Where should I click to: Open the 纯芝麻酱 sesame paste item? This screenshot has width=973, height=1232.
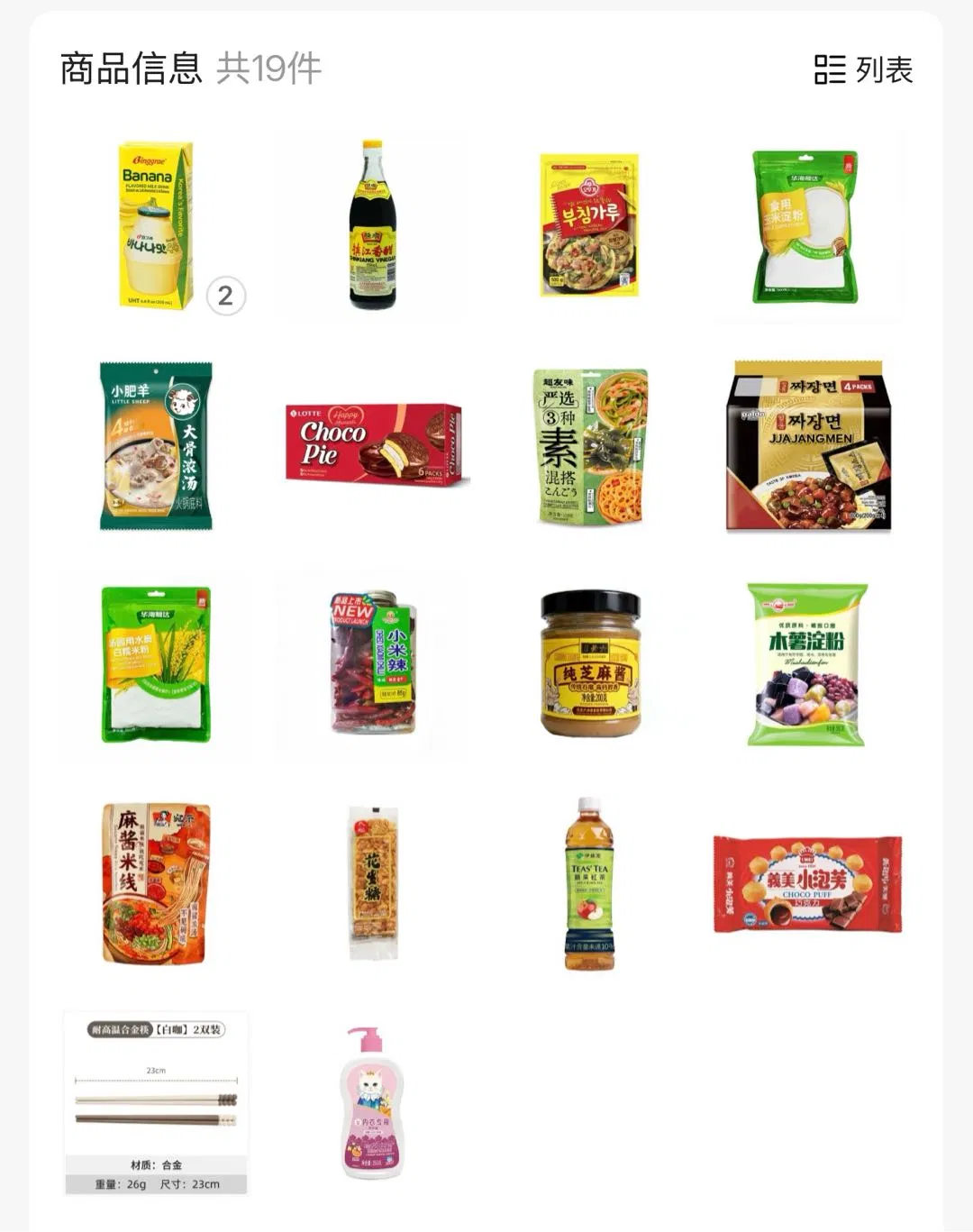click(590, 663)
